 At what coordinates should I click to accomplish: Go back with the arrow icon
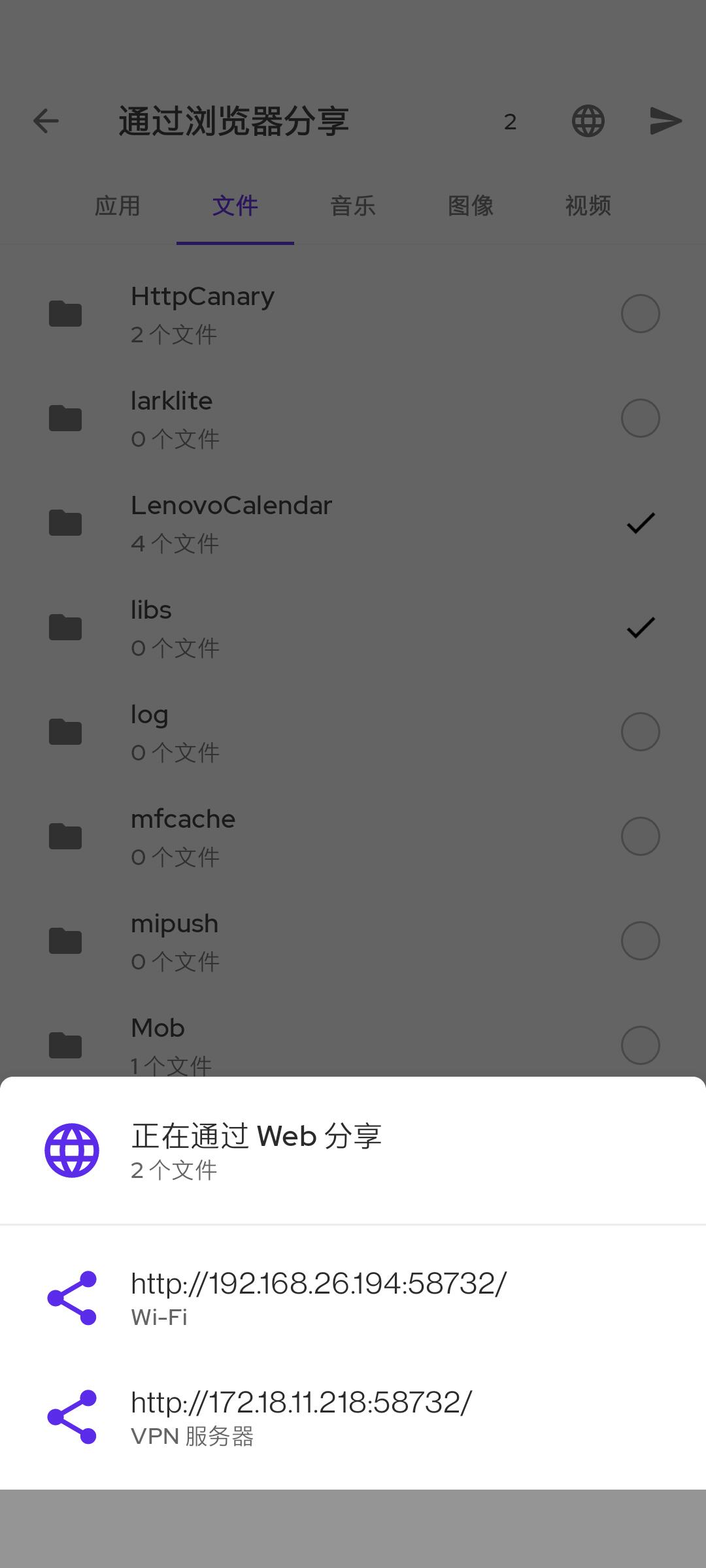(x=46, y=121)
